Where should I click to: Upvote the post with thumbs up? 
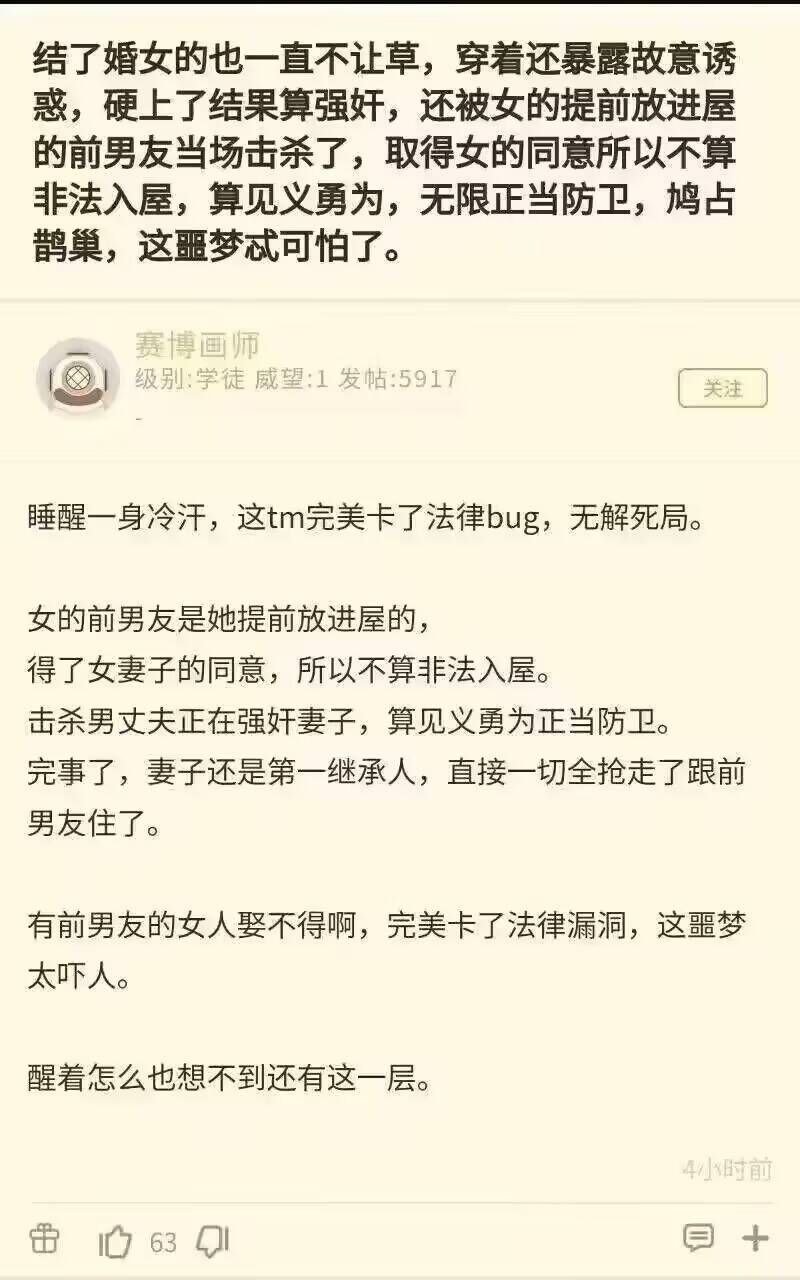116,1242
